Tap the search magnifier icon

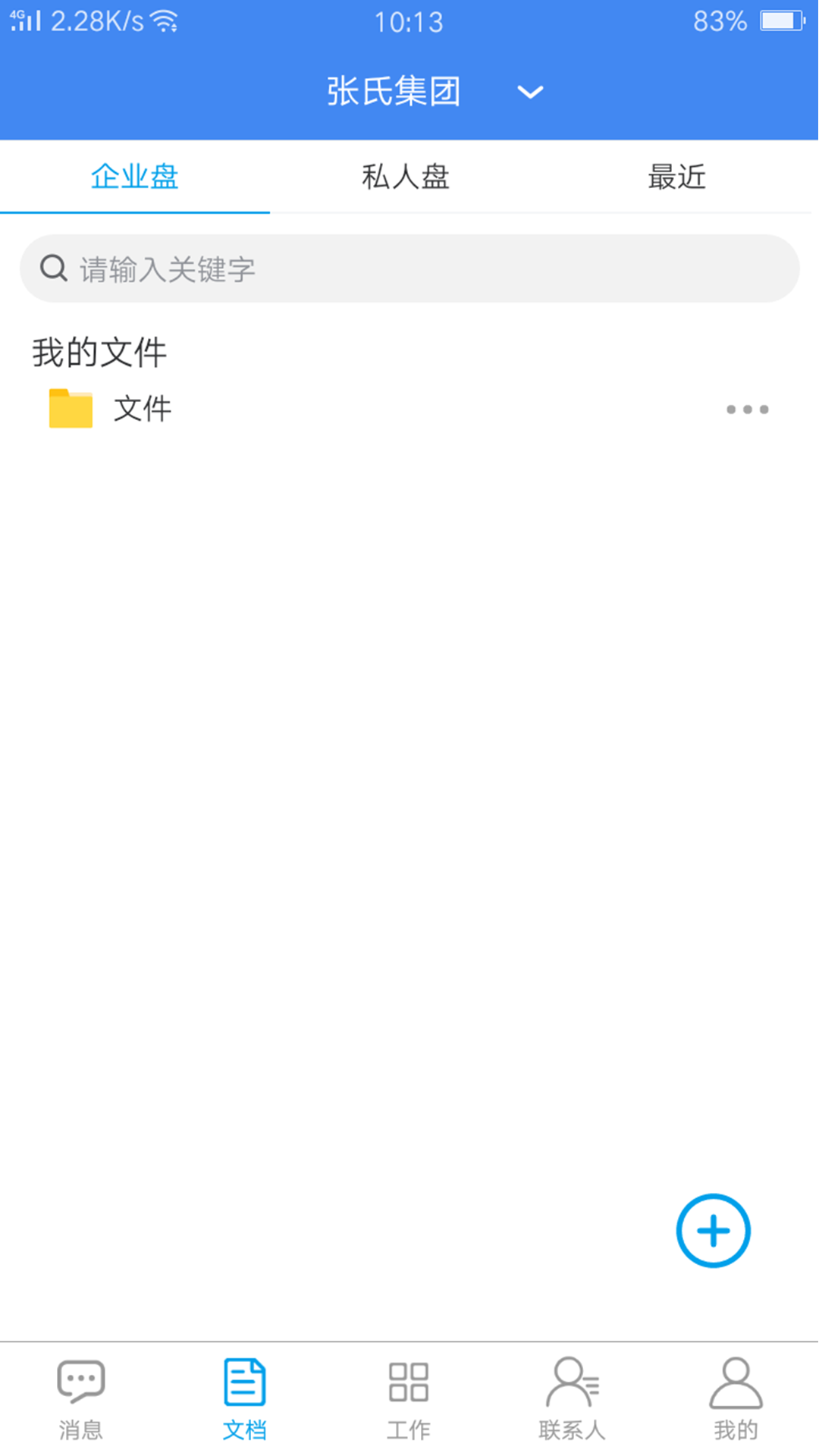[52, 268]
